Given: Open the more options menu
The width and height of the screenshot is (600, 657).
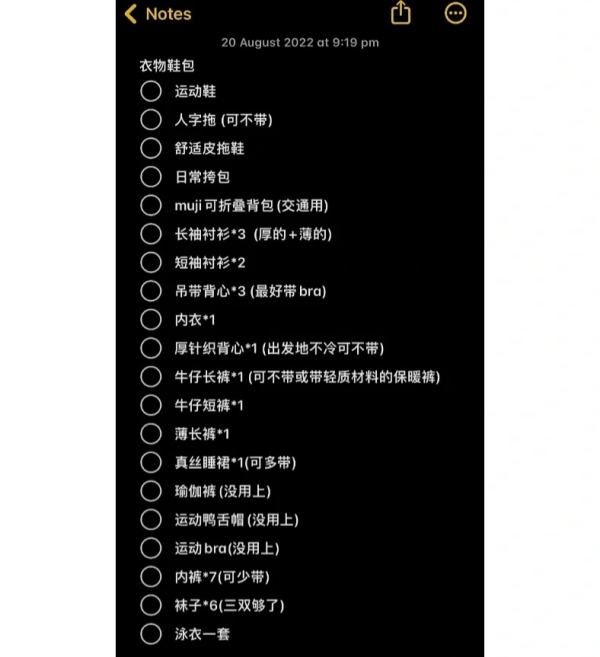Looking at the screenshot, I should [x=455, y=14].
